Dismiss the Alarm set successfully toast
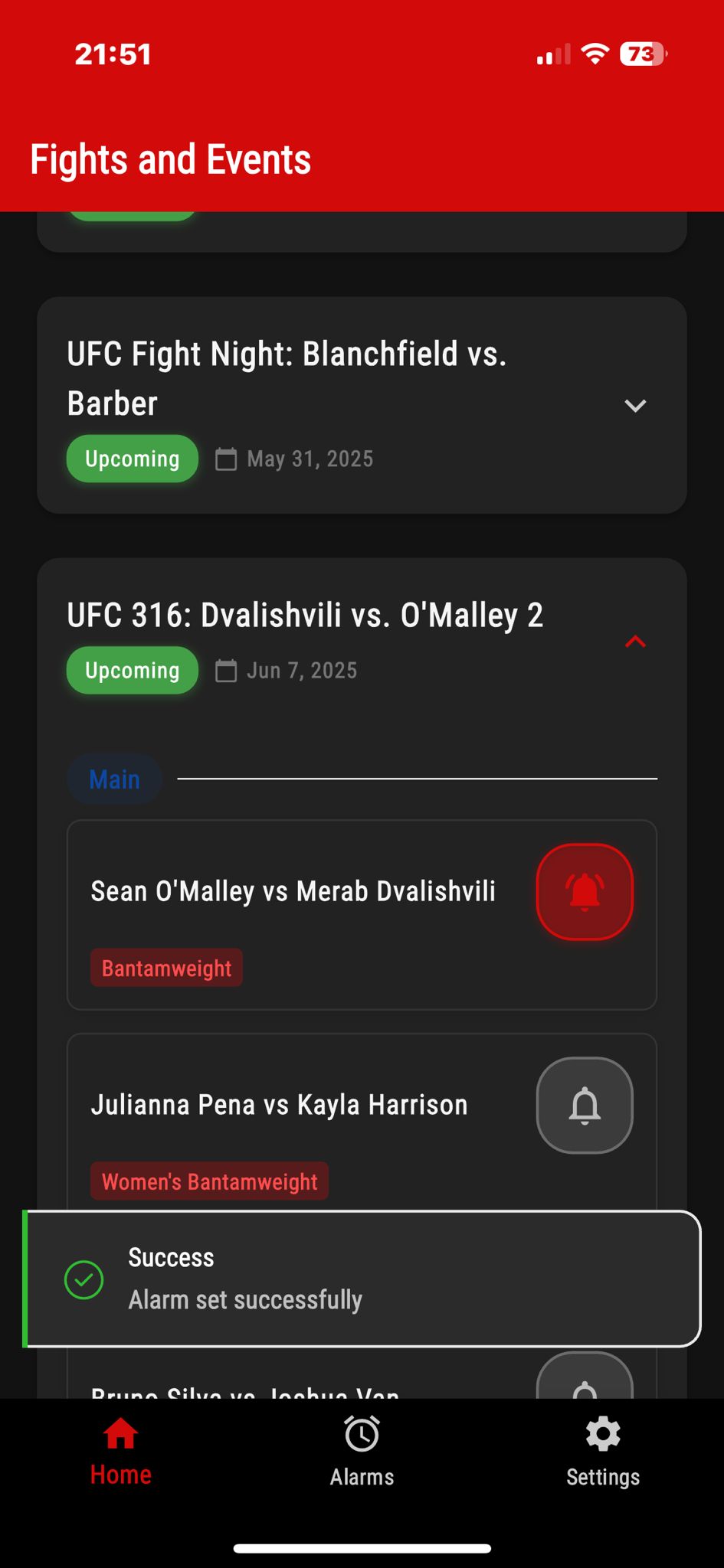Viewport: 724px width, 1568px height. (362, 1279)
